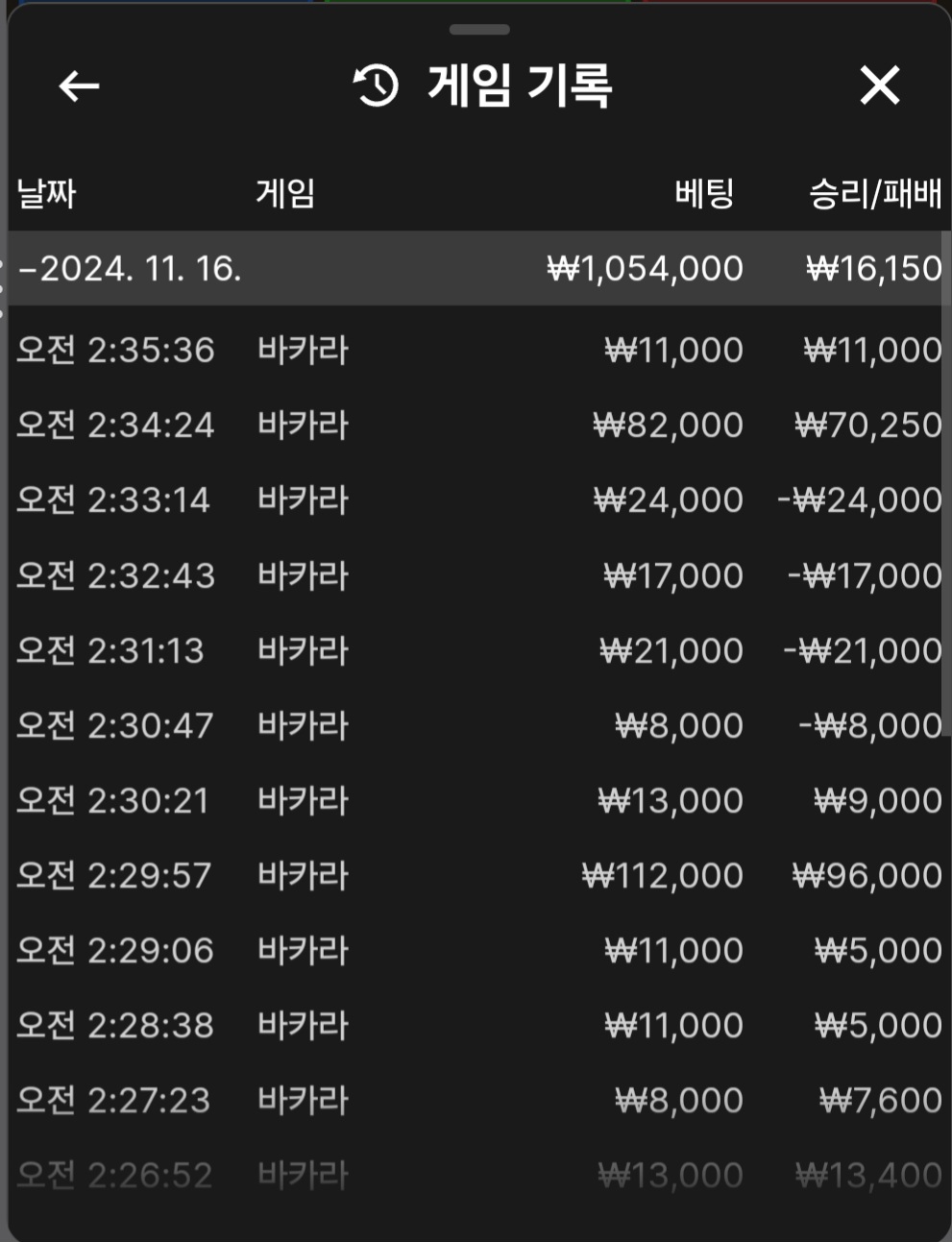952x1242 pixels.
Task: Open the 바카라 record at 오전 2:35:36
Action: (x=476, y=351)
